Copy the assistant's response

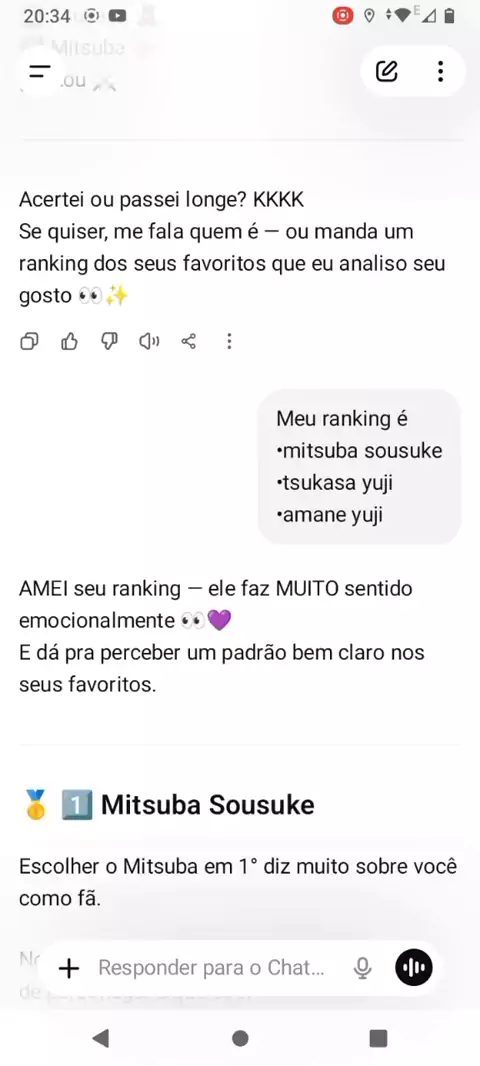pyautogui.click(x=29, y=341)
